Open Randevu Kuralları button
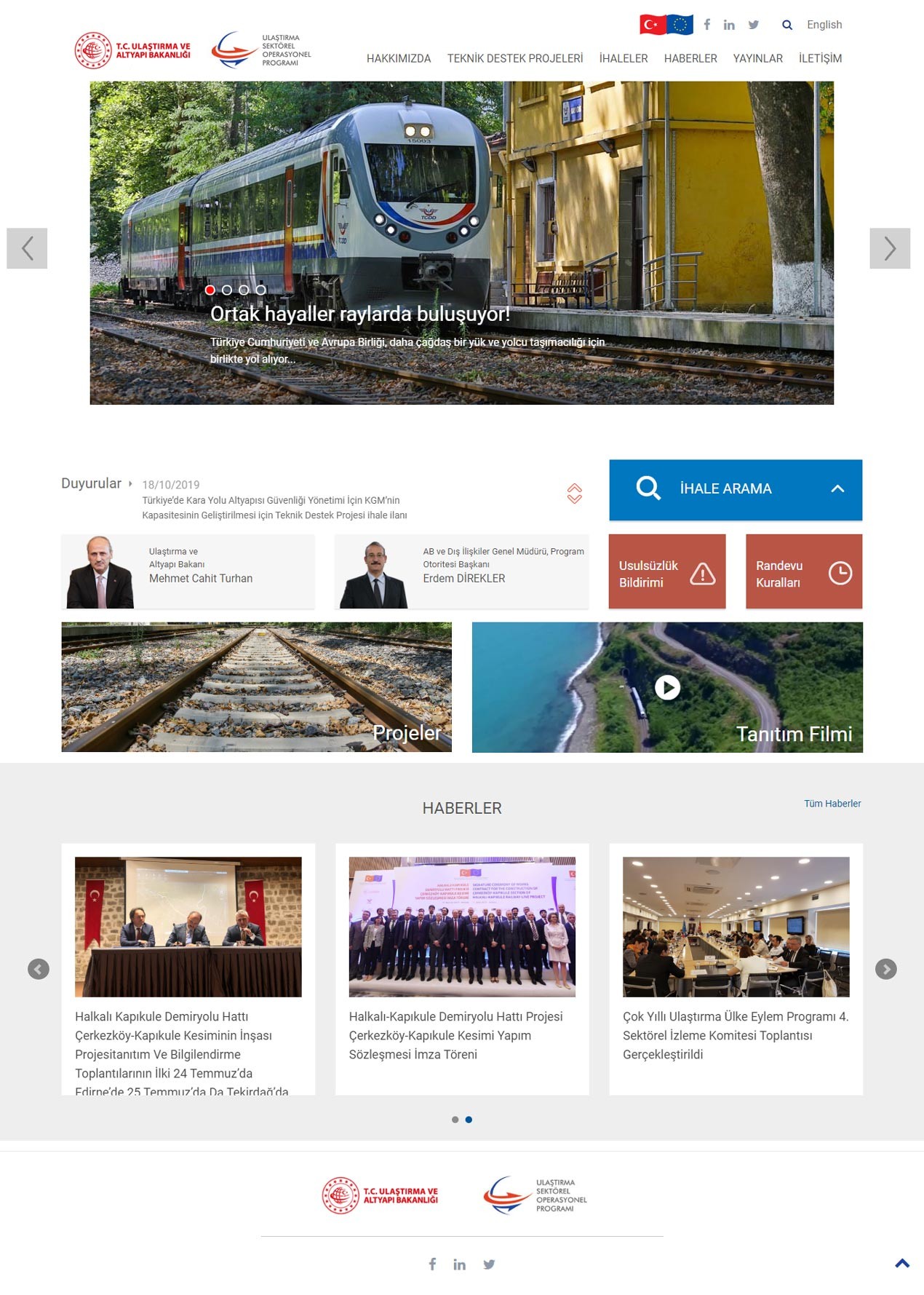Viewport: 924px width, 1295px height. pyautogui.click(x=803, y=572)
